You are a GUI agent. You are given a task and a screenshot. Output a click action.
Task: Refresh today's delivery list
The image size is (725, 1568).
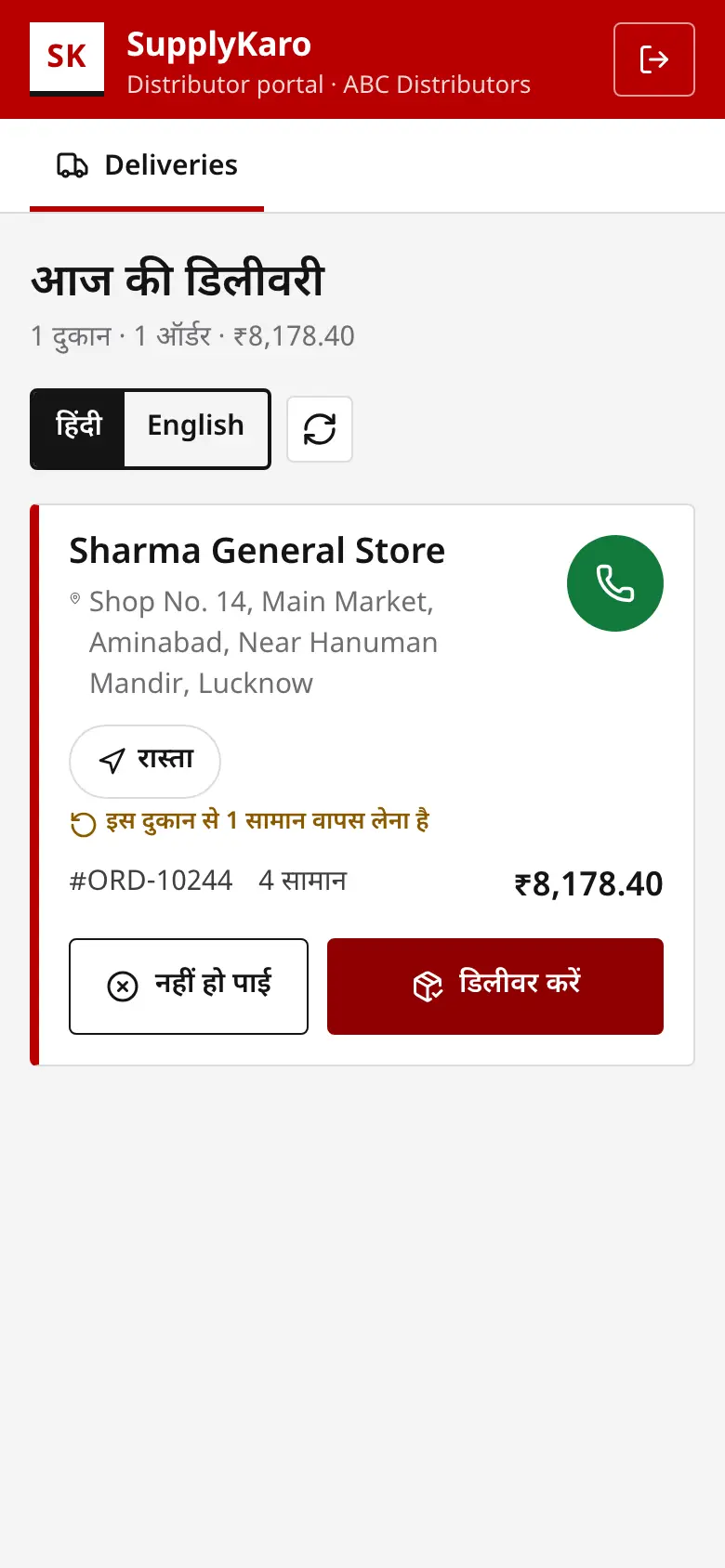[320, 429]
